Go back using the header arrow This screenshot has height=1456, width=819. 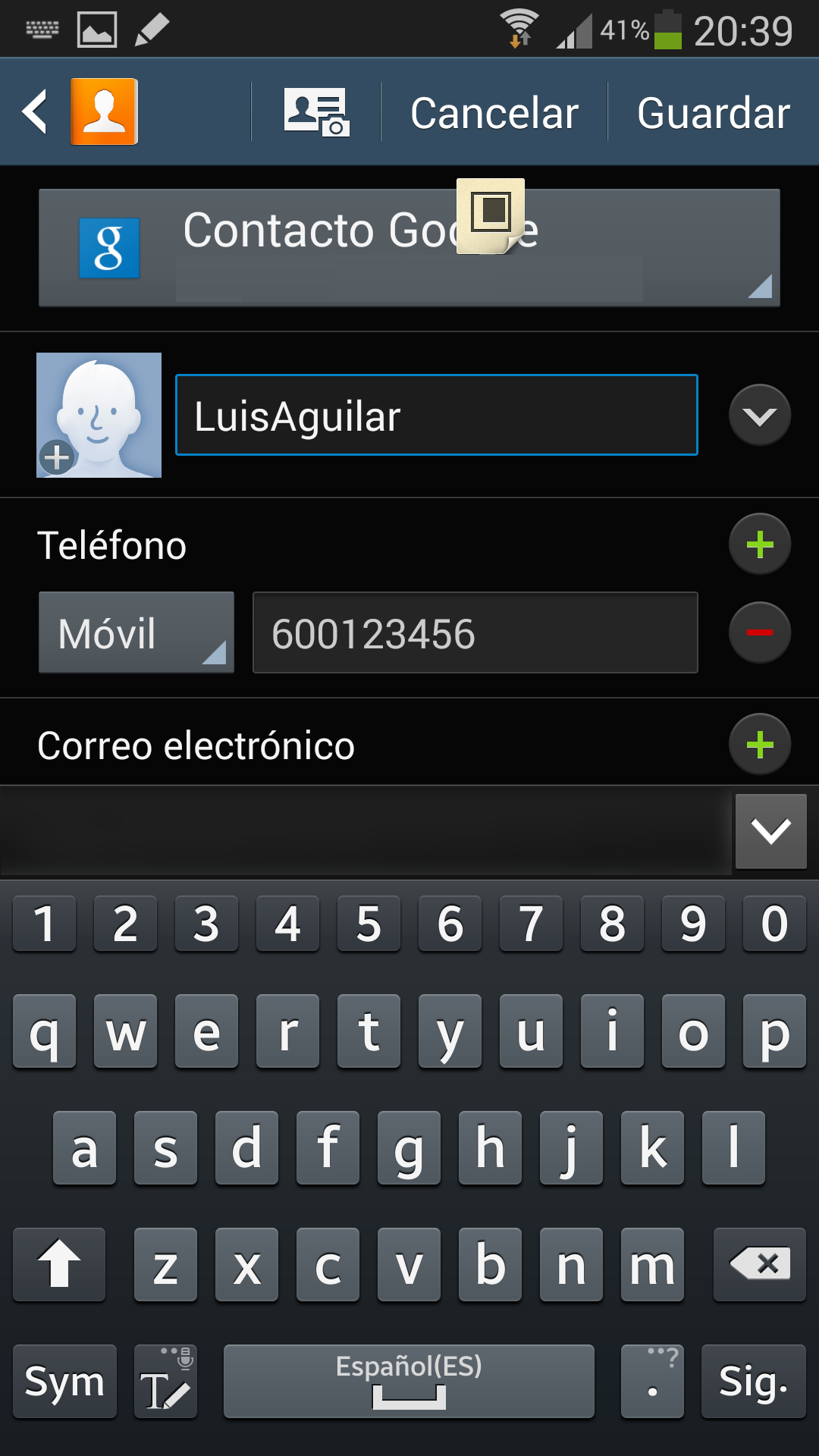(35, 112)
